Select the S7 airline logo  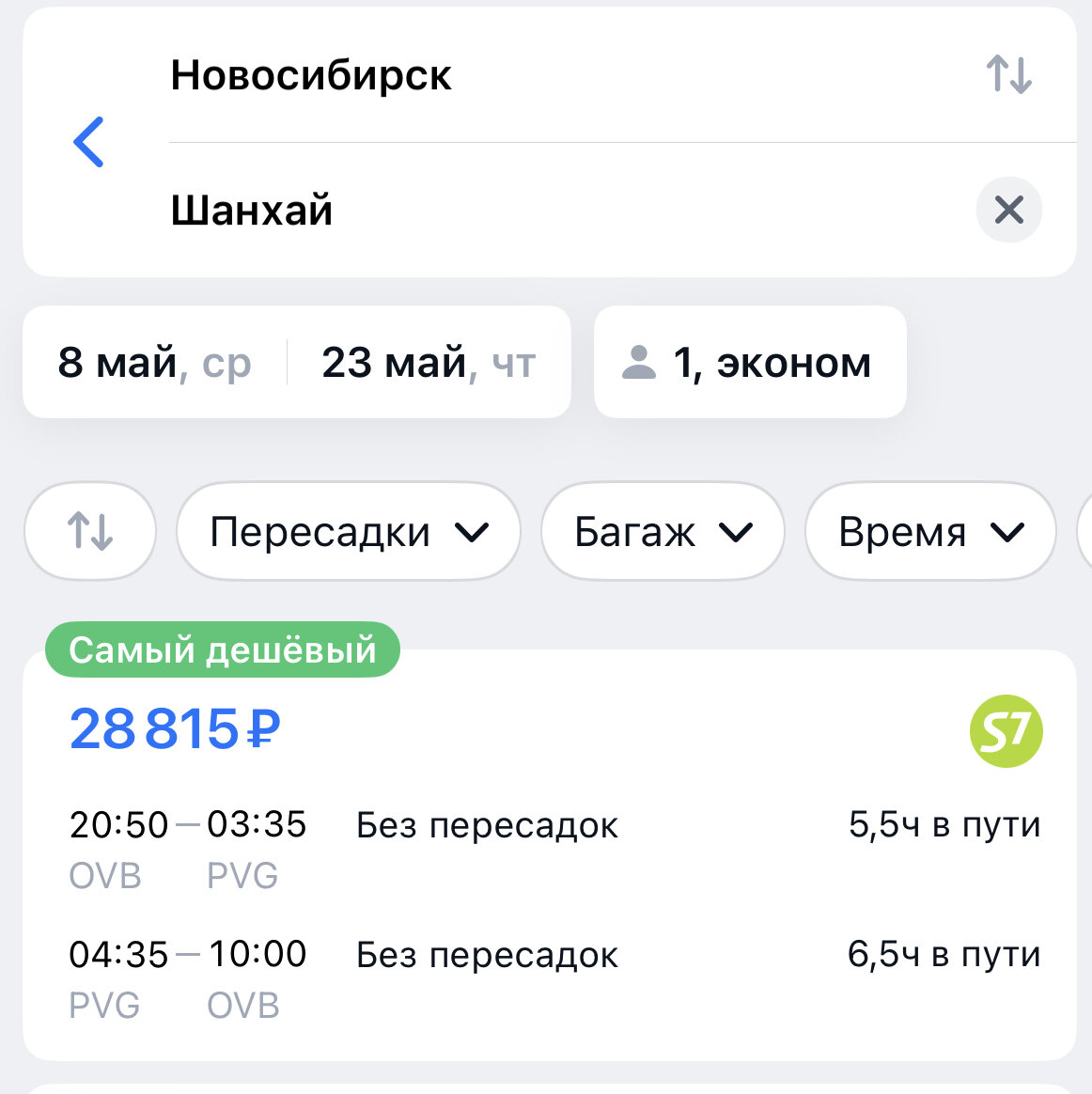click(x=1006, y=732)
